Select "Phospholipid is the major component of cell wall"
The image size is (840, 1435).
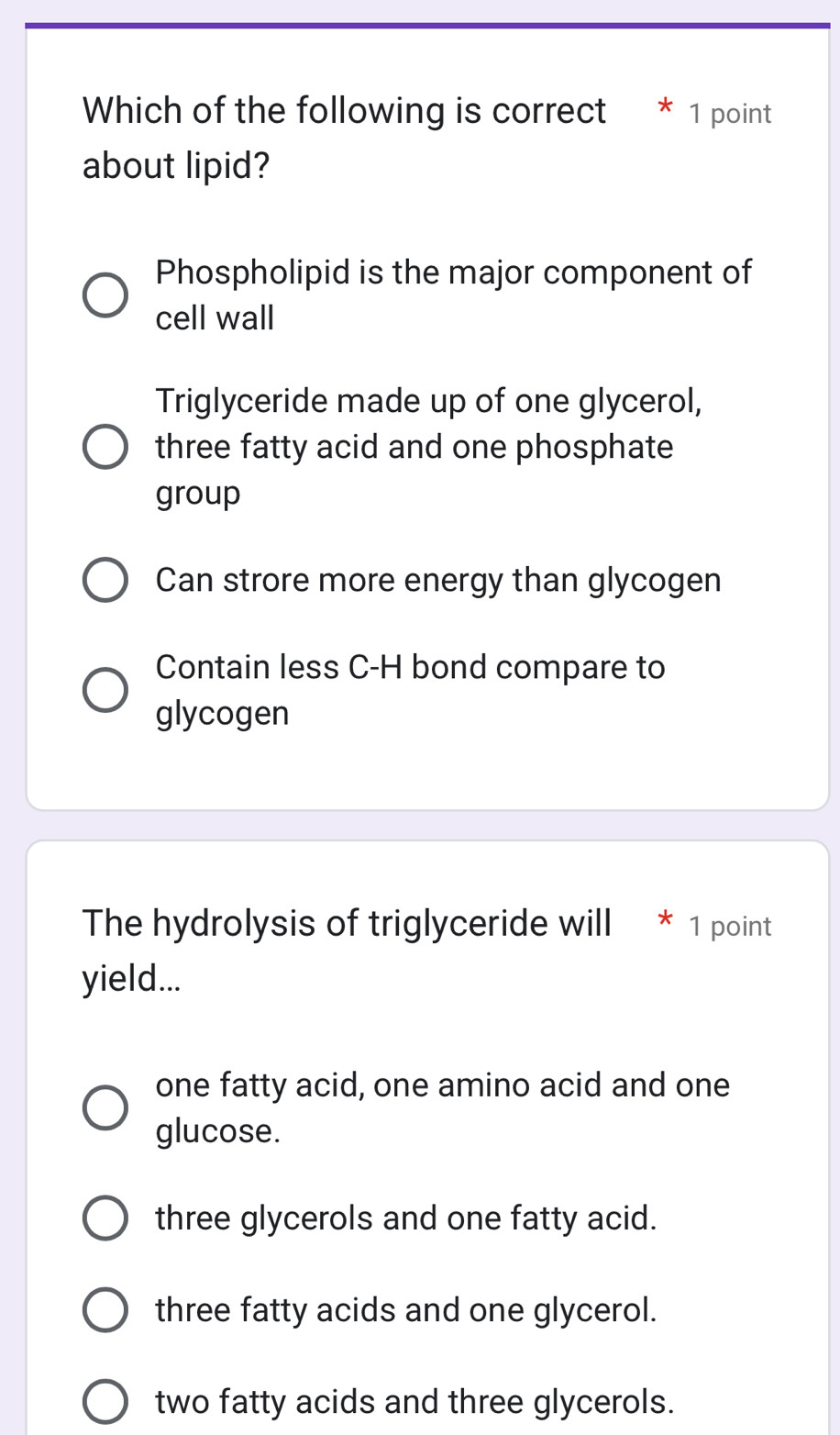[x=105, y=294]
